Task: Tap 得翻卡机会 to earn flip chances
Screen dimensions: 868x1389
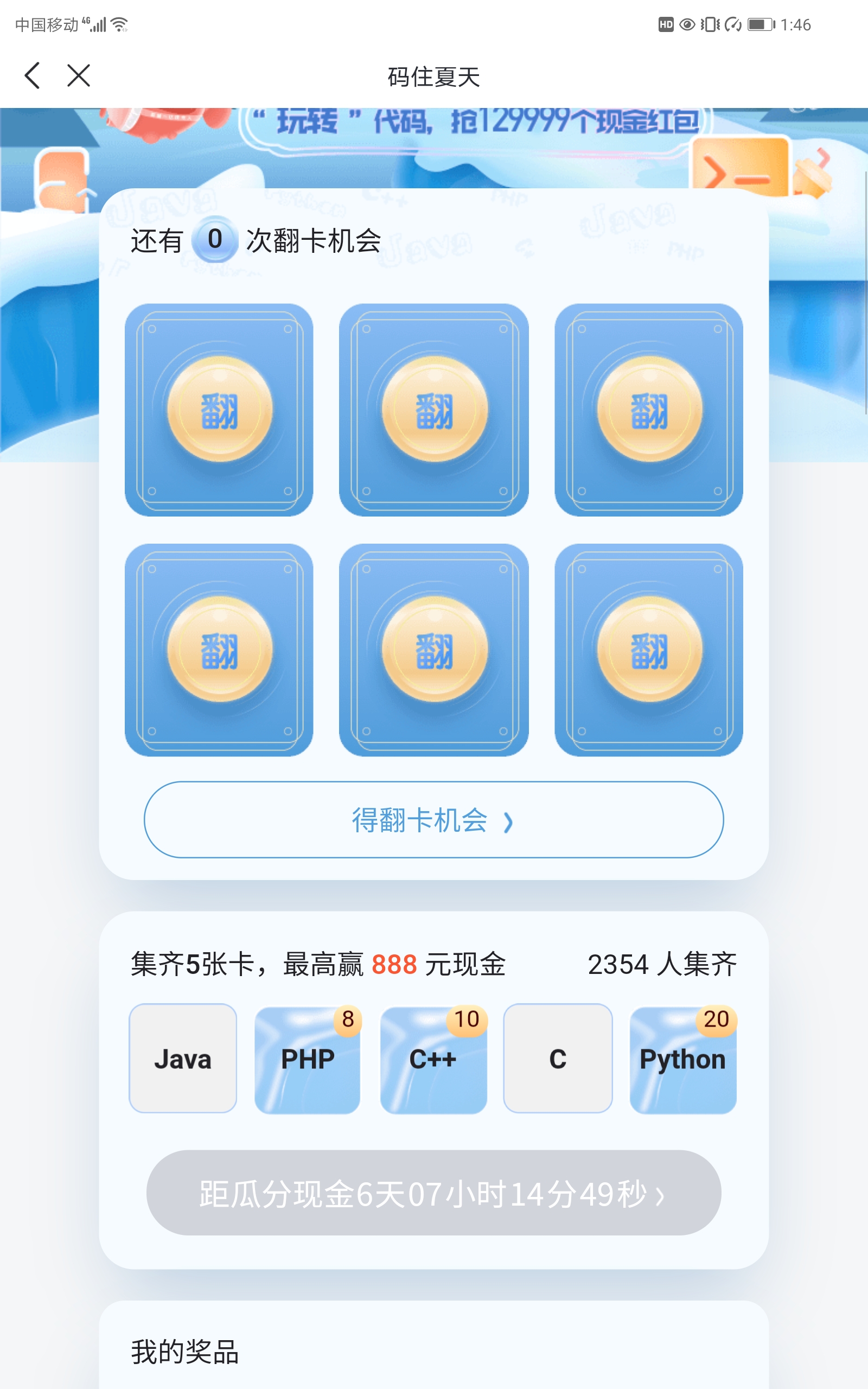Action: (433, 820)
